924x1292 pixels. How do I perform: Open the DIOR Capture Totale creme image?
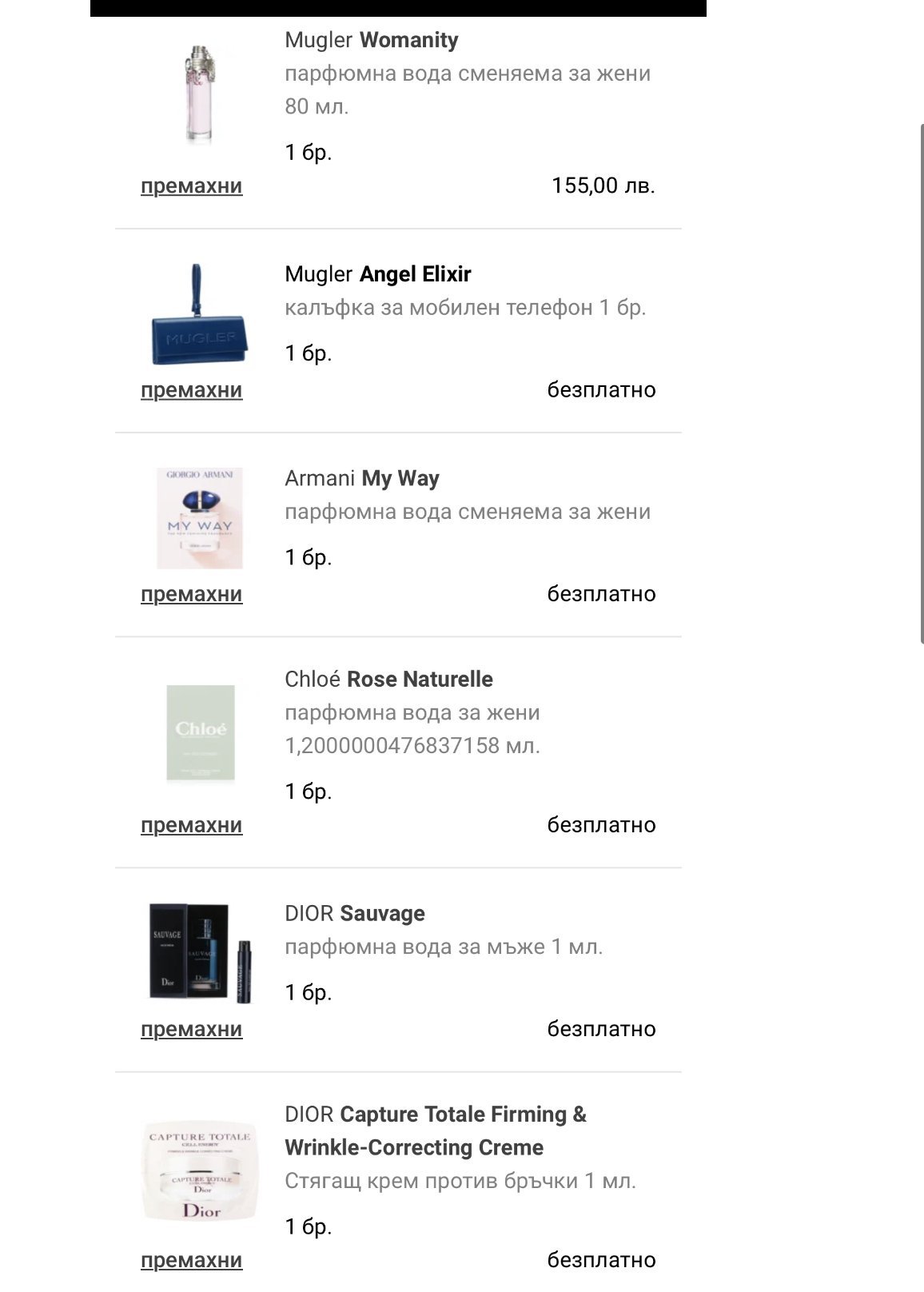[200, 1172]
